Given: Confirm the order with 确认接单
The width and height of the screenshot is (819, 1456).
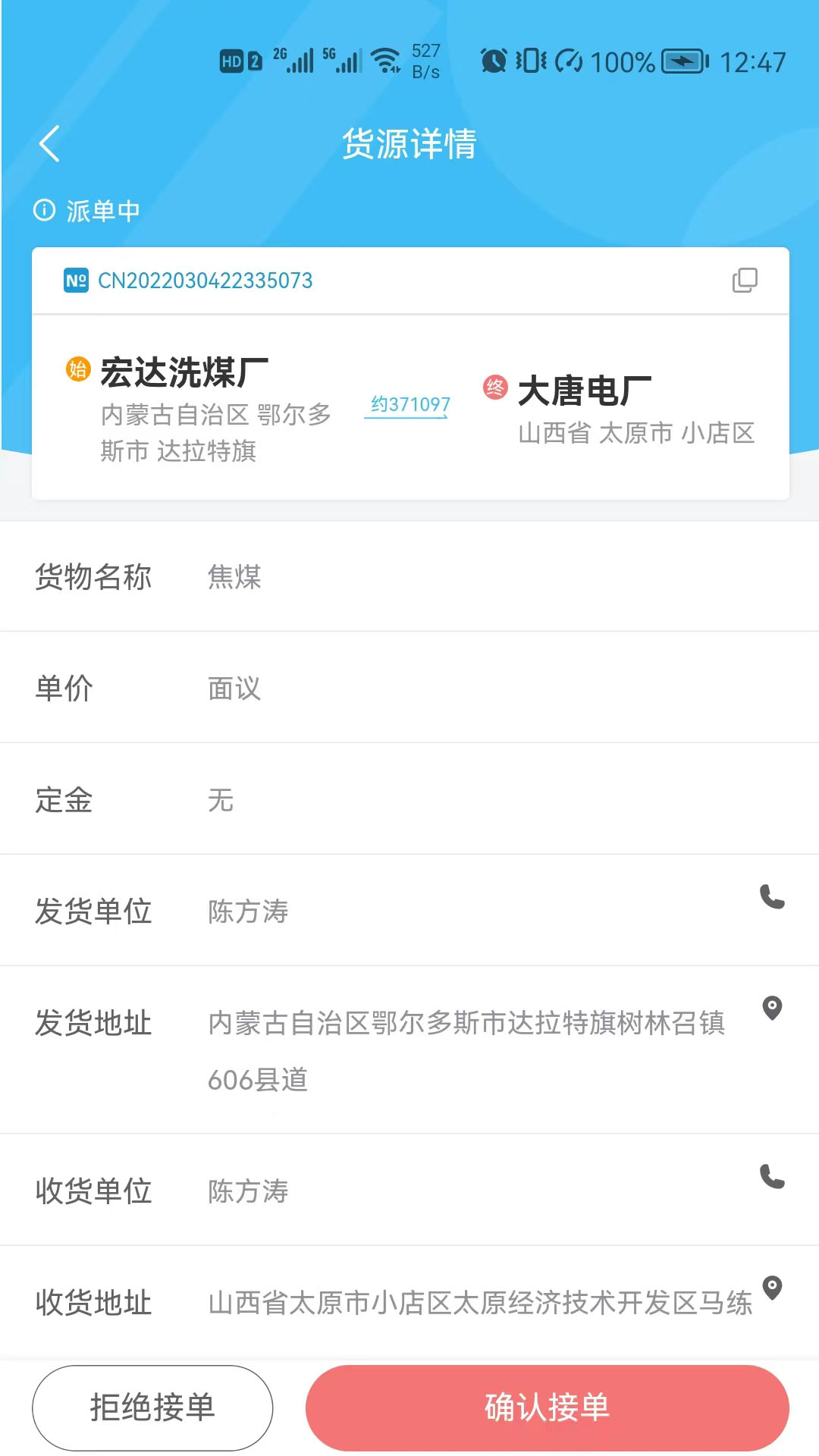Looking at the screenshot, I should tap(547, 1407).
